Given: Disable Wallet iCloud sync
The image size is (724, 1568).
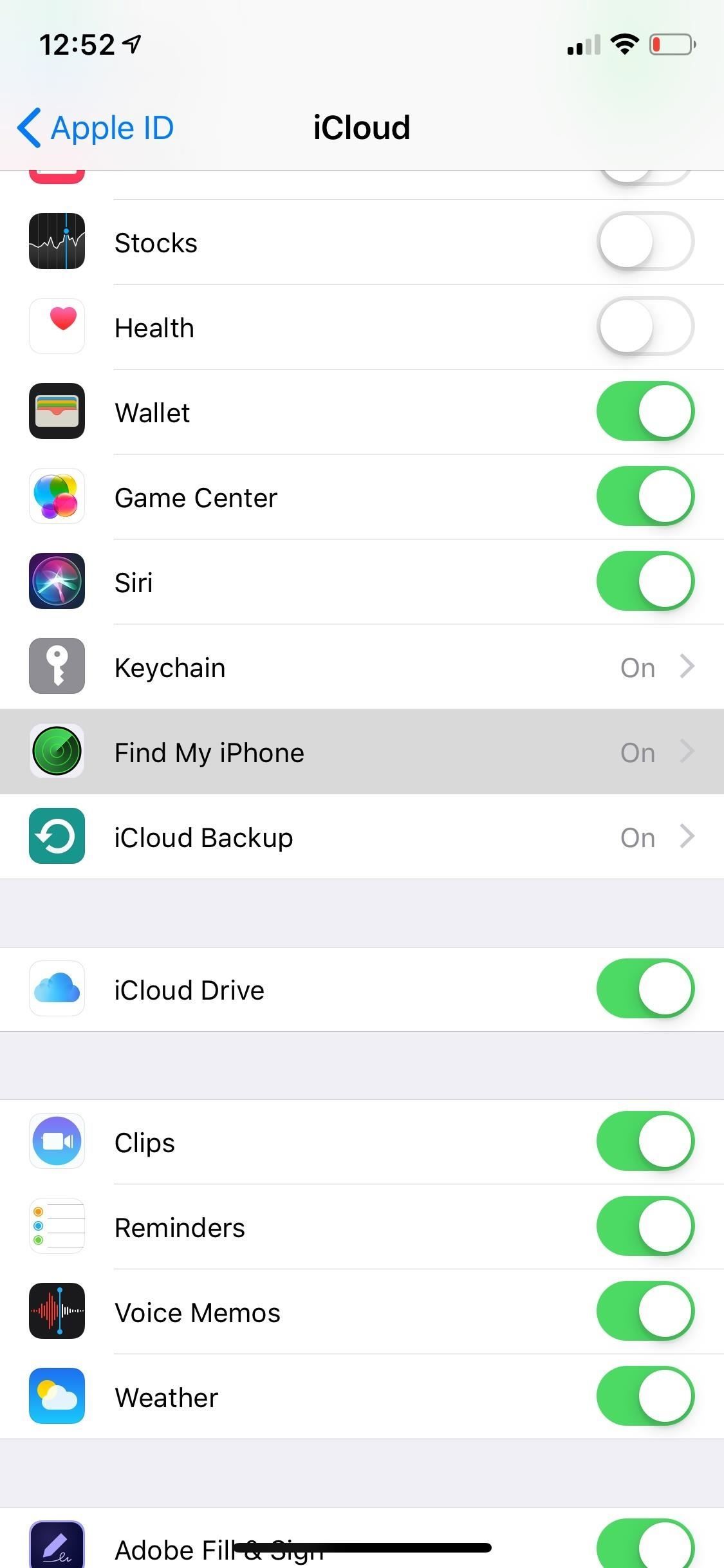Looking at the screenshot, I should point(645,411).
